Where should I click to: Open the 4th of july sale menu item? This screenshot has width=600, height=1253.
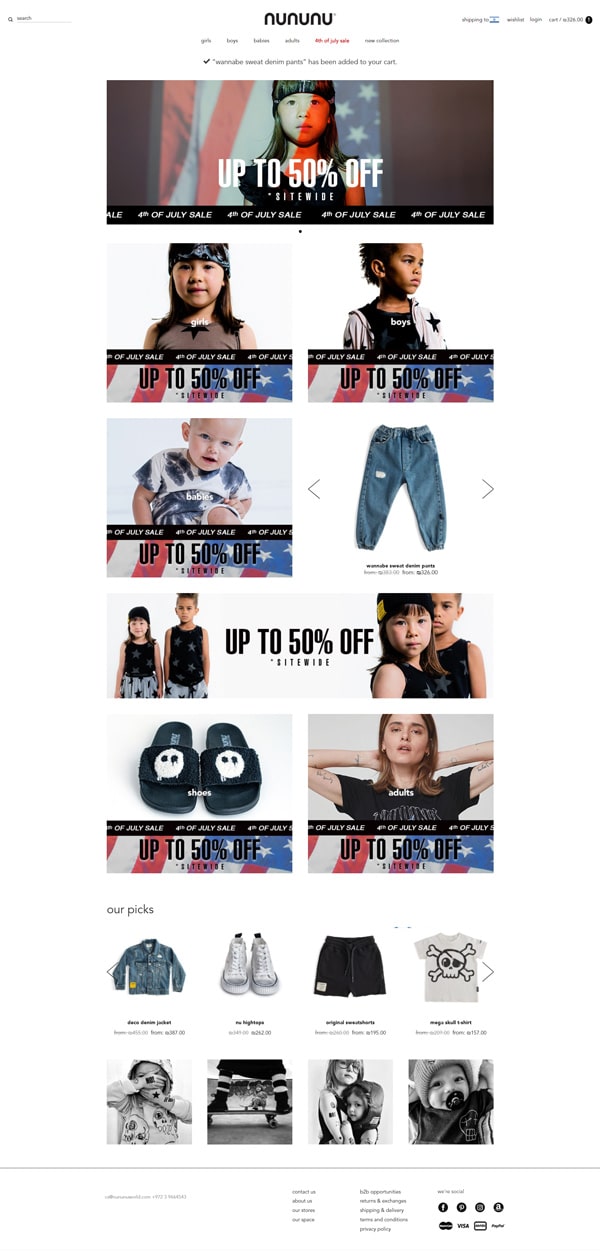pyautogui.click(x=332, y=41)
